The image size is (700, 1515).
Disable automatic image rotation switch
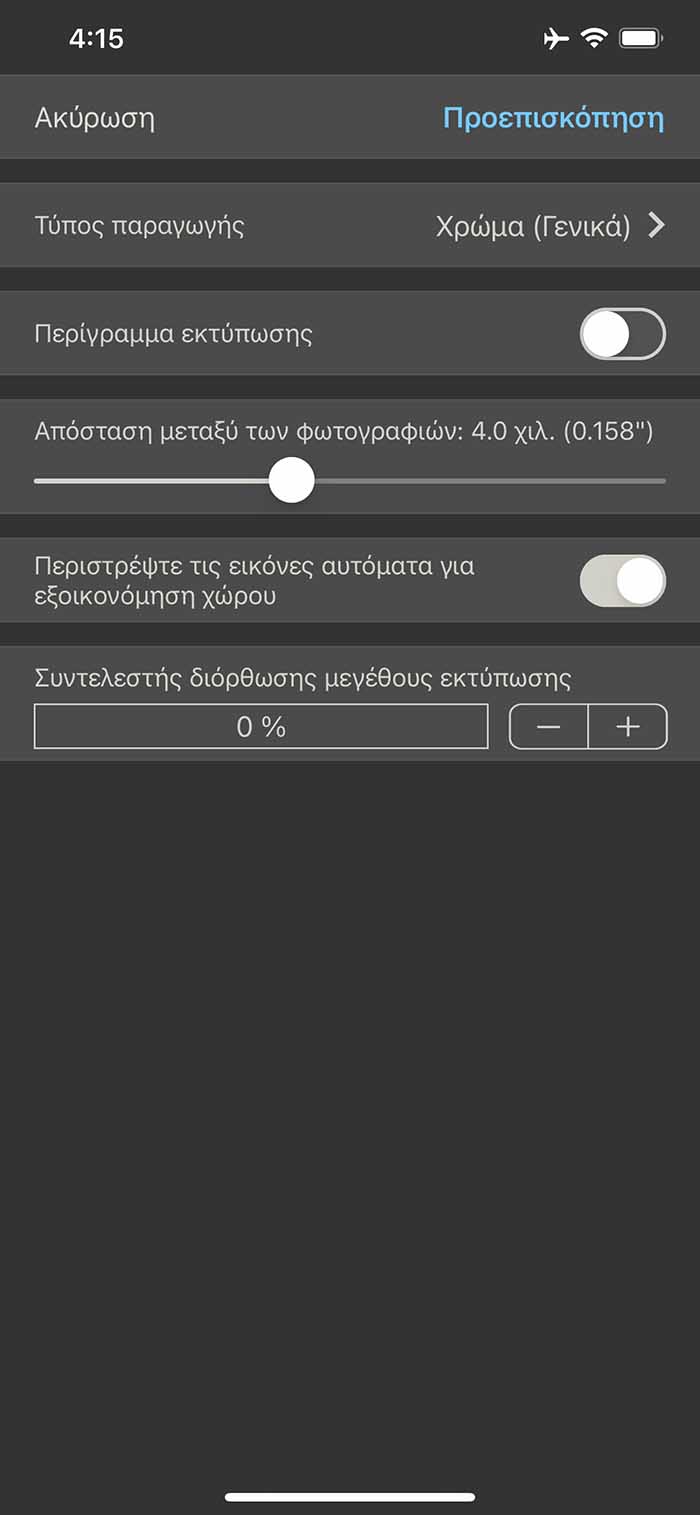coord(622,581)
